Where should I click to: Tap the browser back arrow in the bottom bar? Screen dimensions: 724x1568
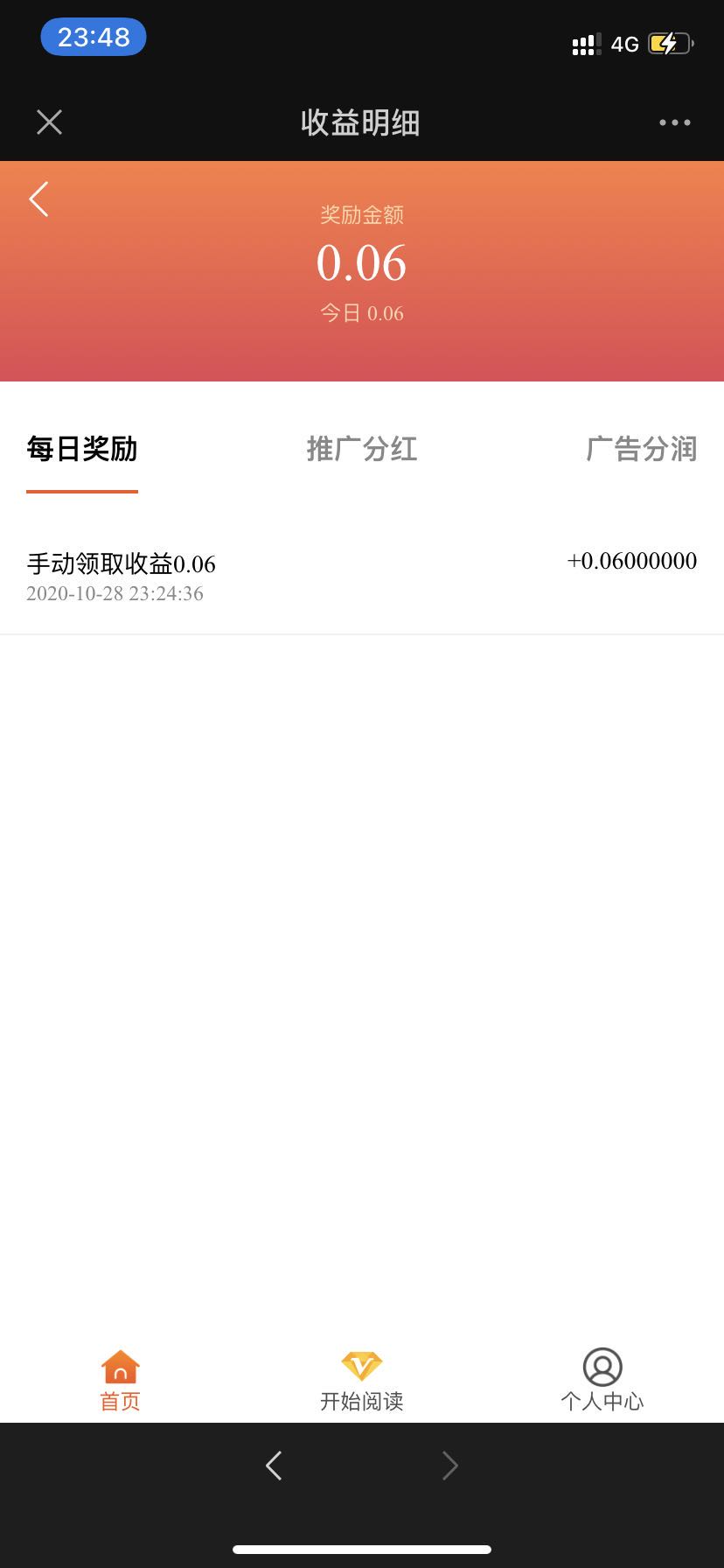(274, 1466)
